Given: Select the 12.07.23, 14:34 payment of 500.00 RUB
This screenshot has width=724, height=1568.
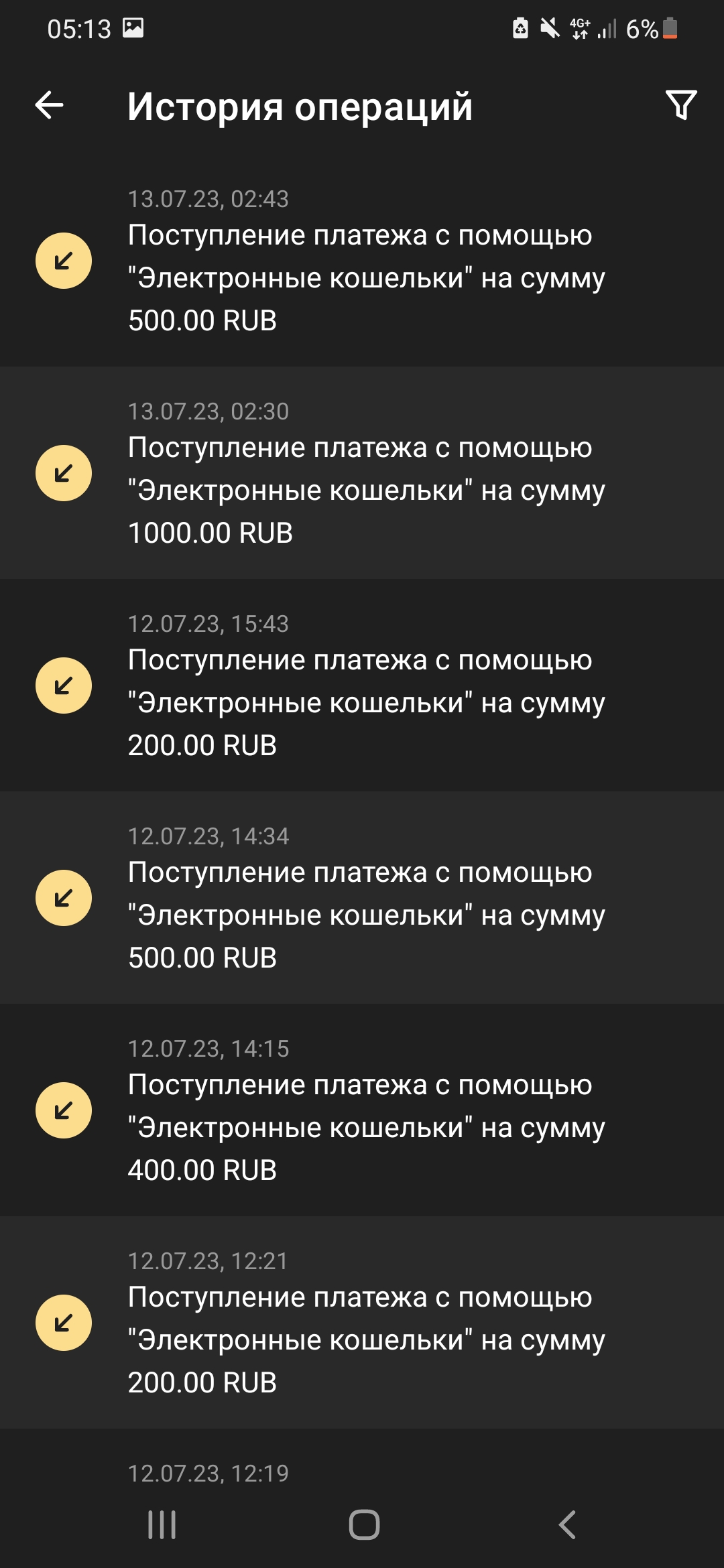Looking at the screenshot, I should click(x=362, y=898).
